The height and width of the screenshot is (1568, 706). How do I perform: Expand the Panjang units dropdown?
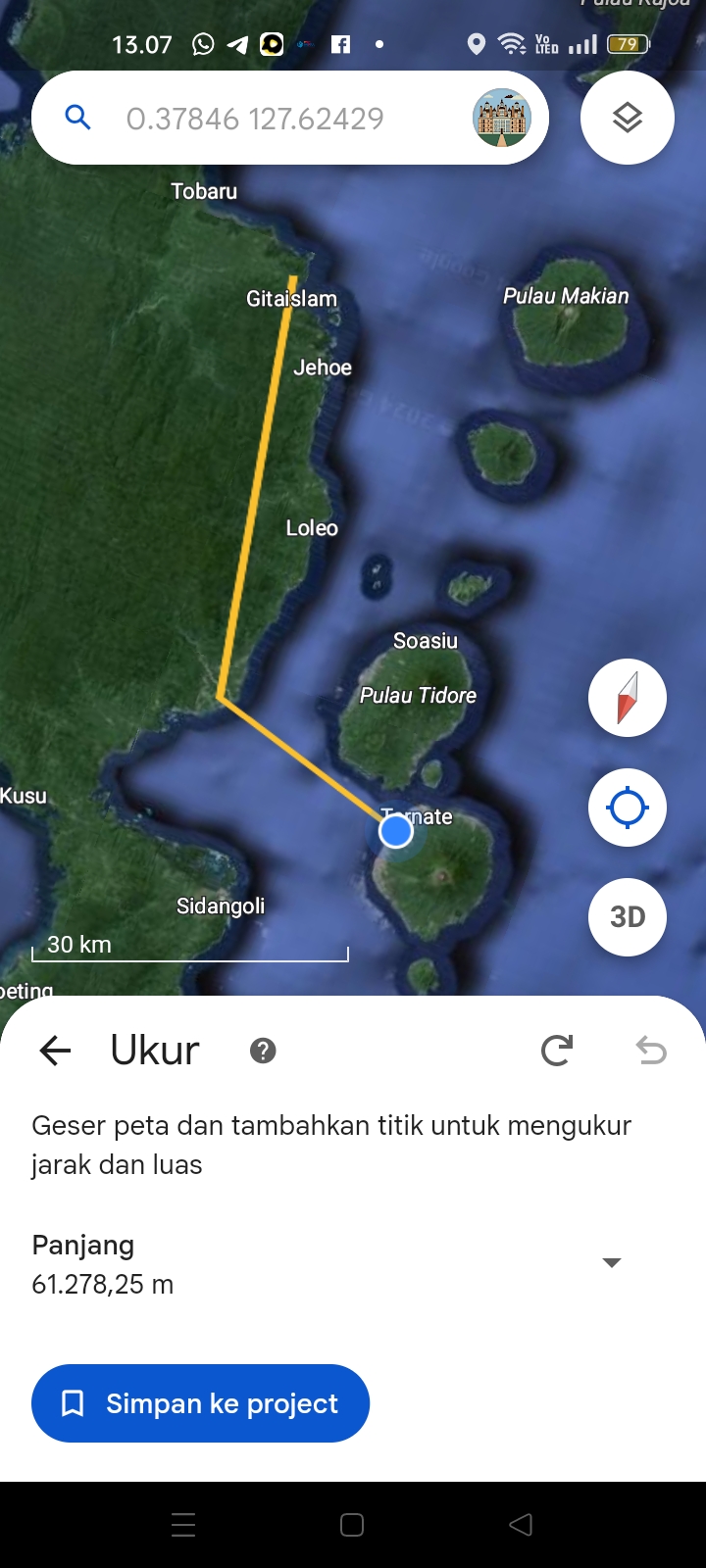[x=612, y=1262]
